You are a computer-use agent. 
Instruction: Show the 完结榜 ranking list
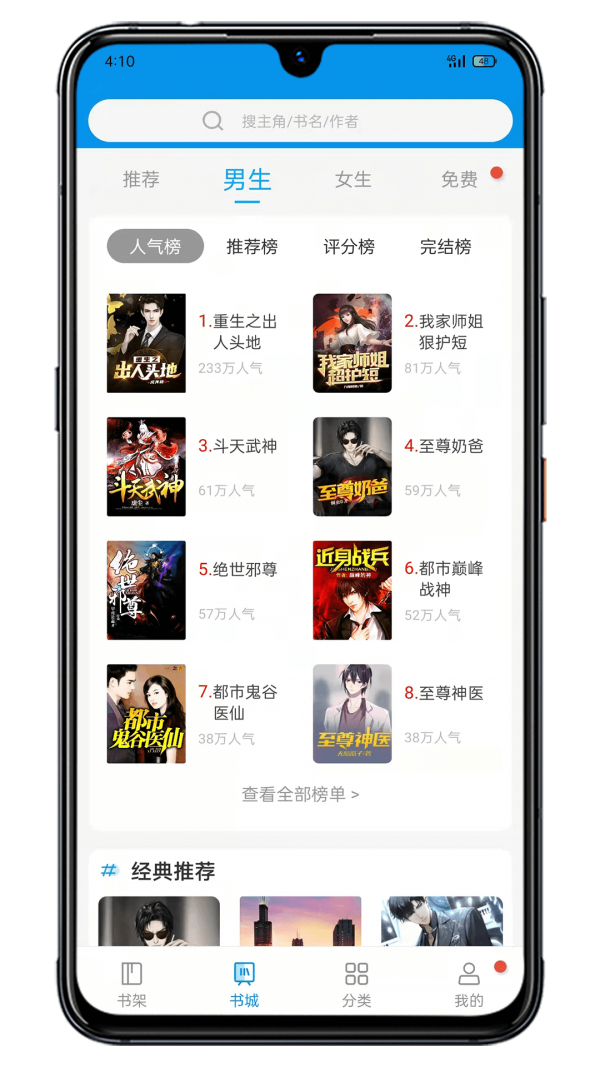(x=445, y=246)
